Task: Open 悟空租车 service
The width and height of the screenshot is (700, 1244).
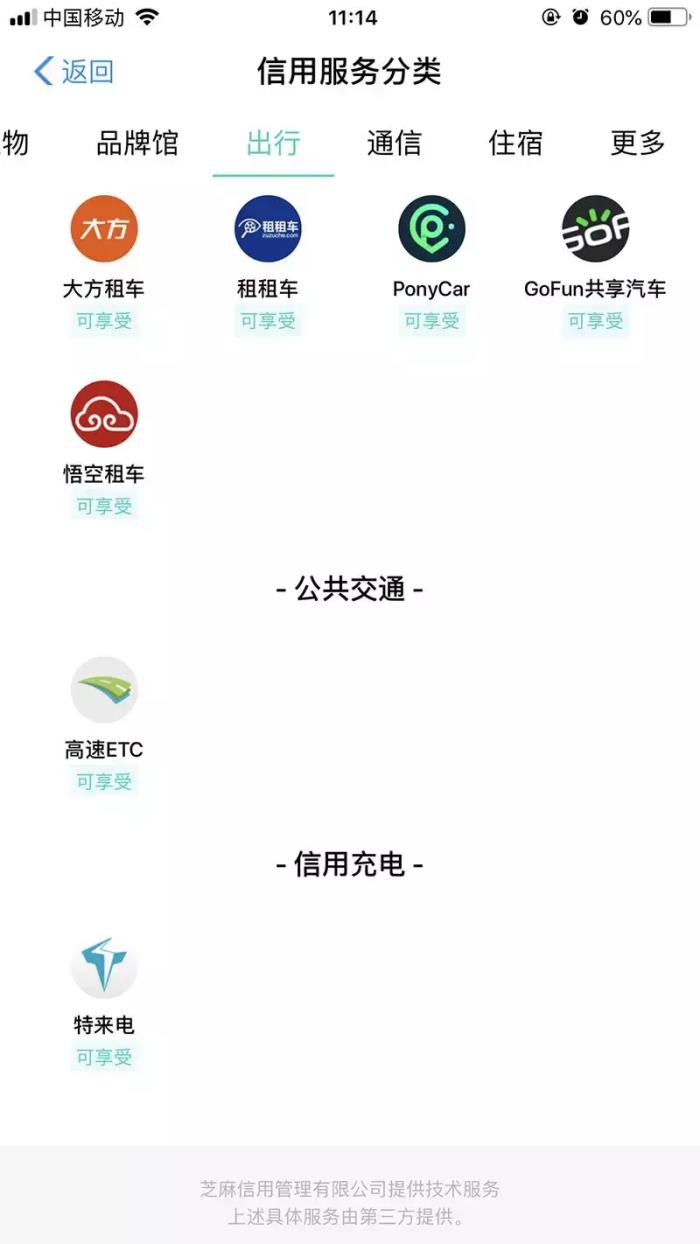Action: pyautogui.click(x=104, y=414)
